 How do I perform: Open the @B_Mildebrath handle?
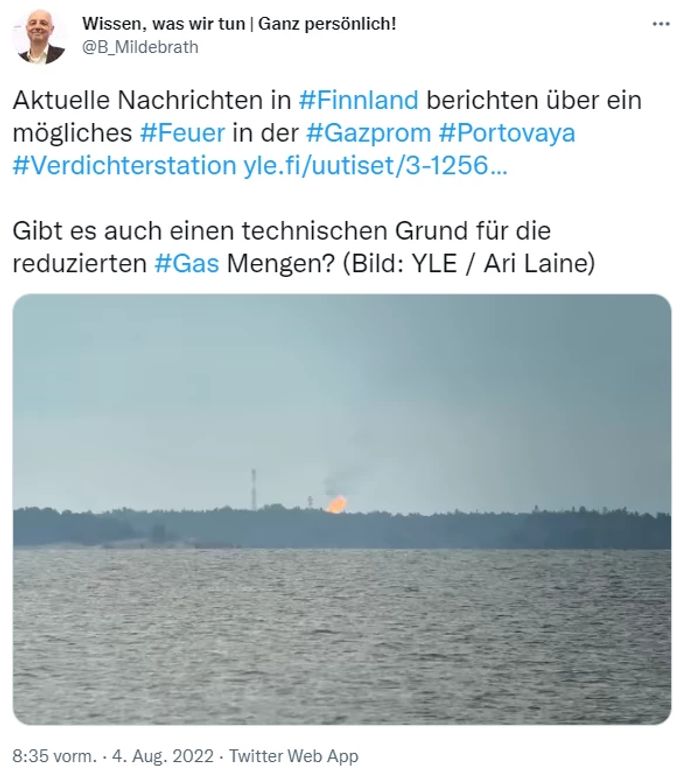click(x=140, y=46)
